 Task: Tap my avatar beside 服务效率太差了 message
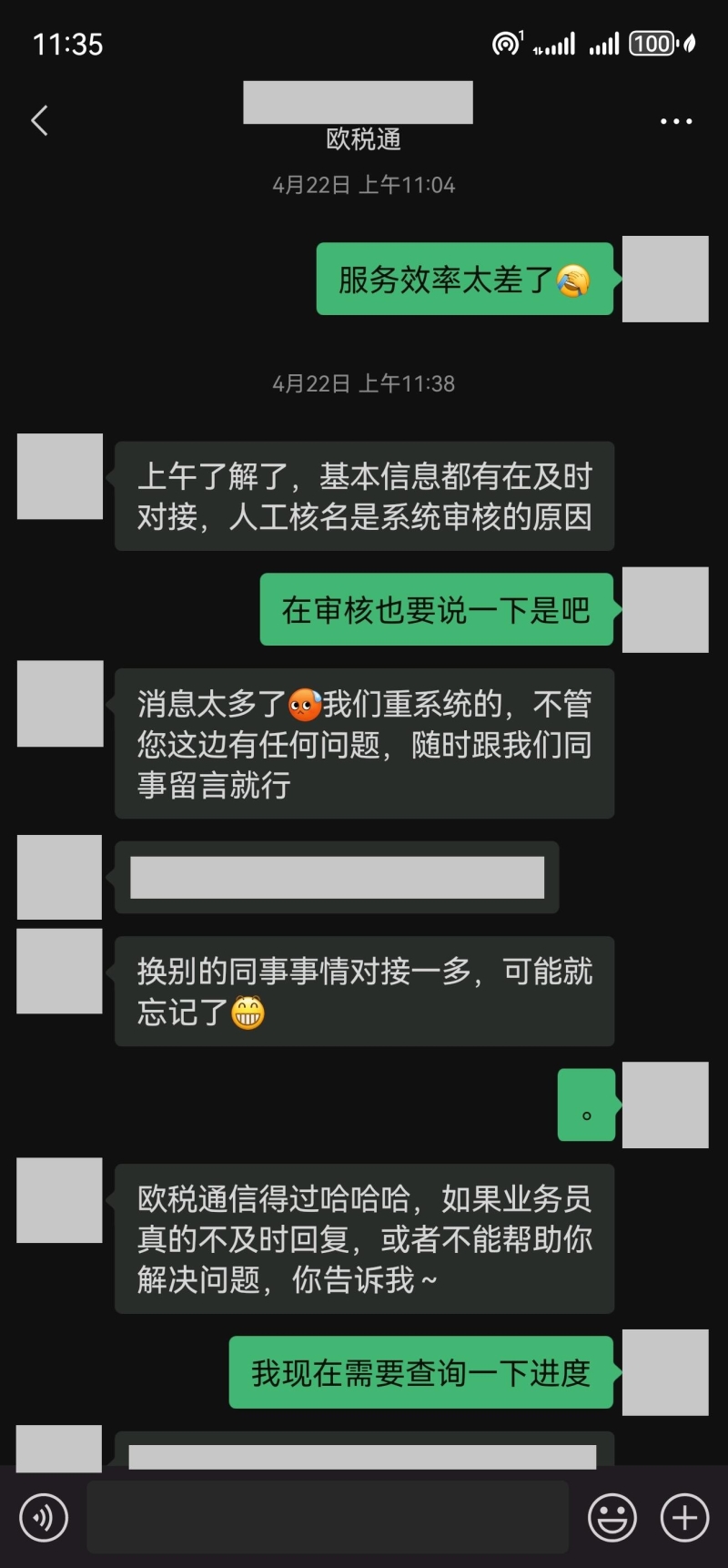tap(665, 279)
